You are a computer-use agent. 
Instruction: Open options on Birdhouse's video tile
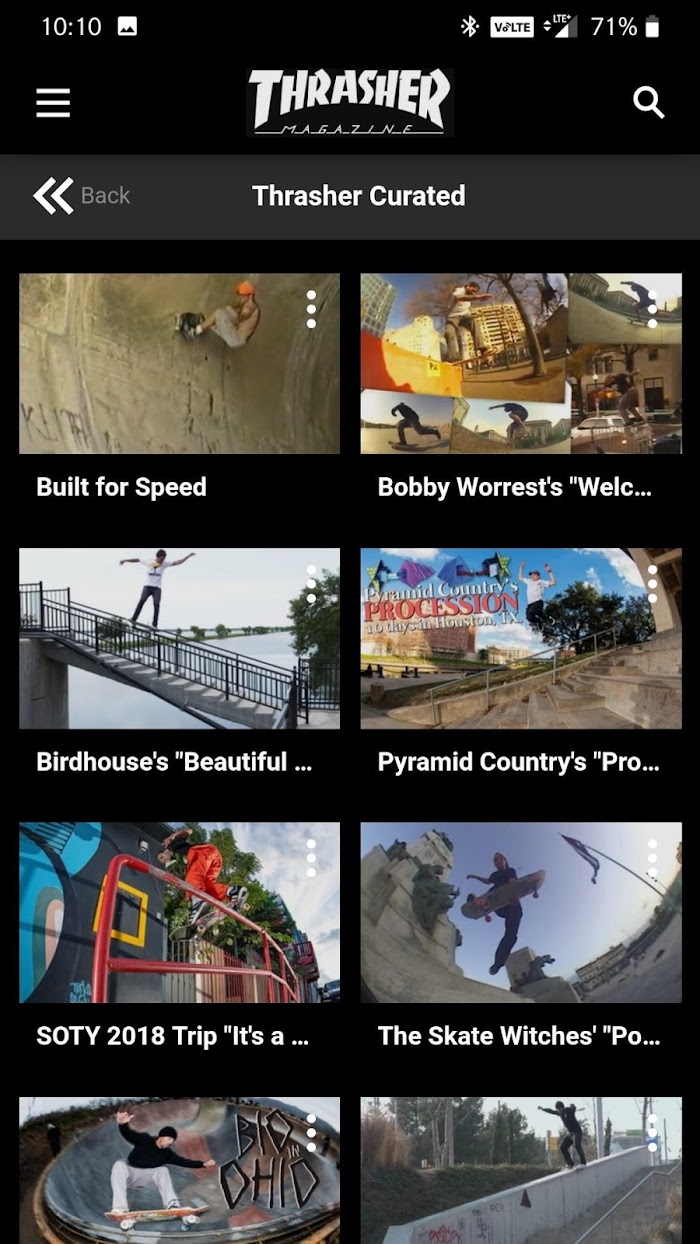pos(311,584)
